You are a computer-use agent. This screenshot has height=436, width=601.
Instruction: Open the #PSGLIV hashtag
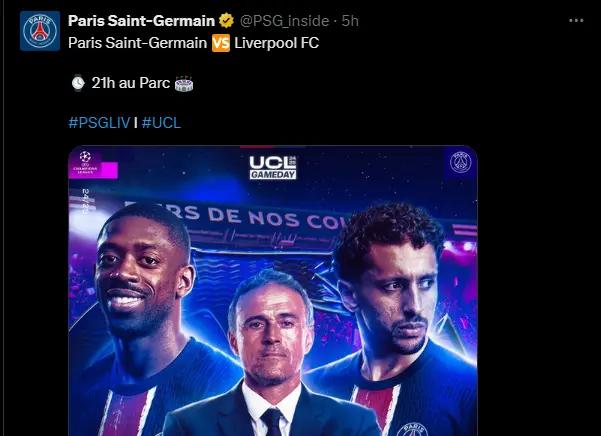[100, 123]
